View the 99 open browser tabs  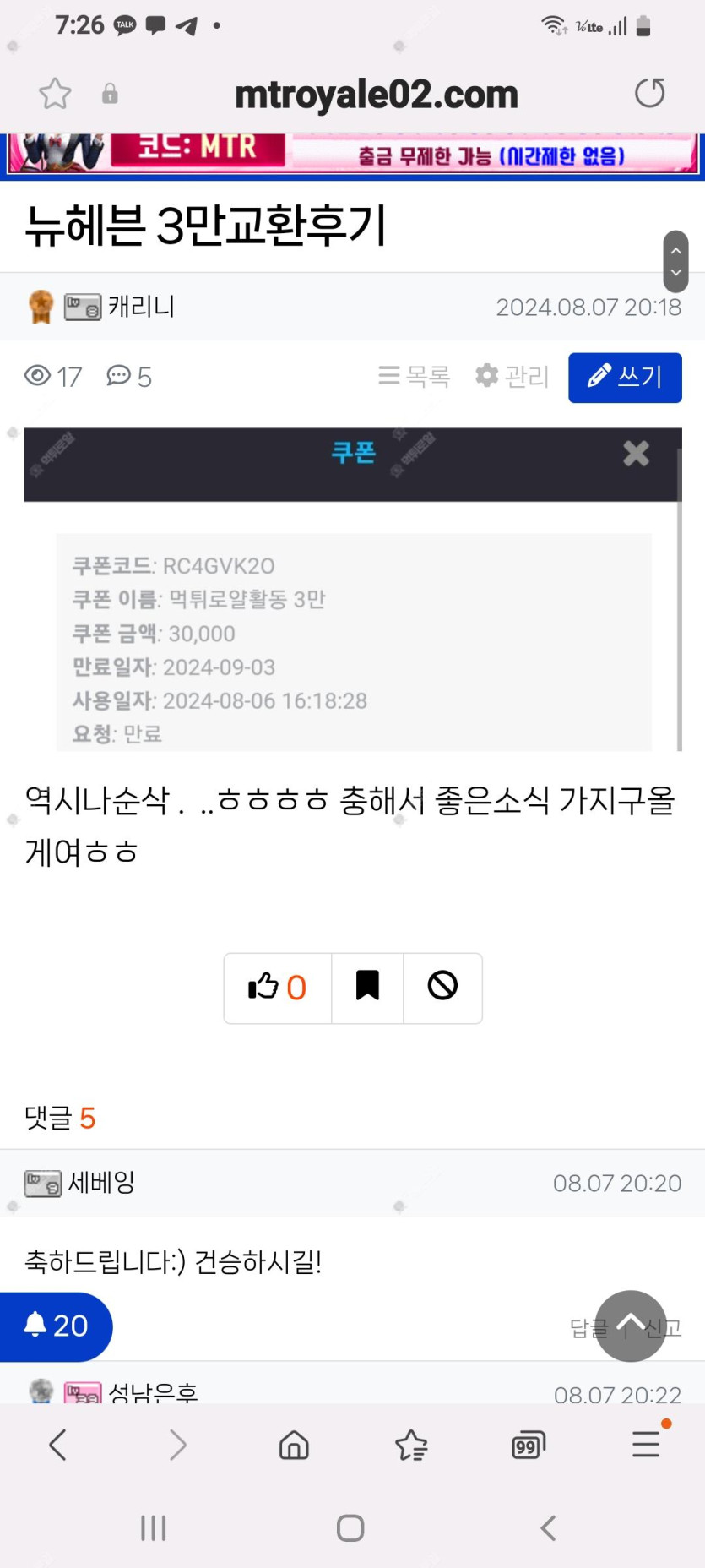tap(529, 1445)
